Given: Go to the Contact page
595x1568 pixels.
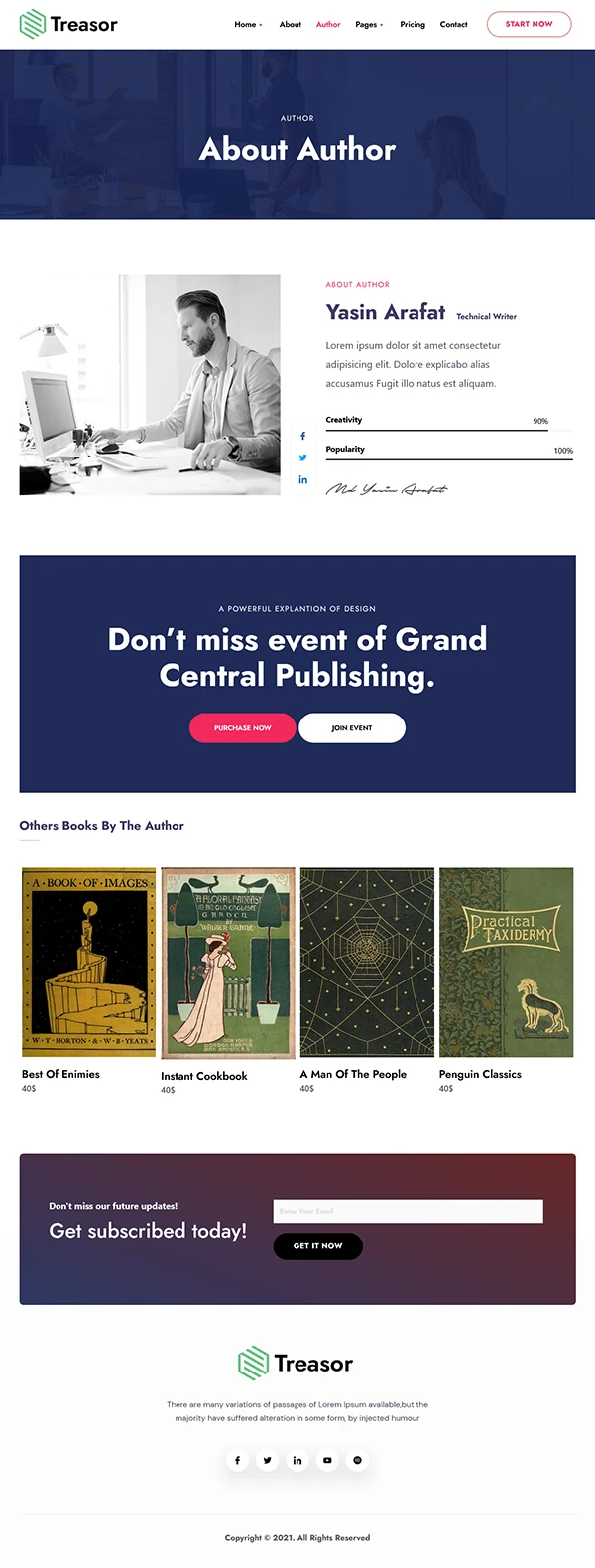Looking at the screenshot, I should (x=453, y=24).
